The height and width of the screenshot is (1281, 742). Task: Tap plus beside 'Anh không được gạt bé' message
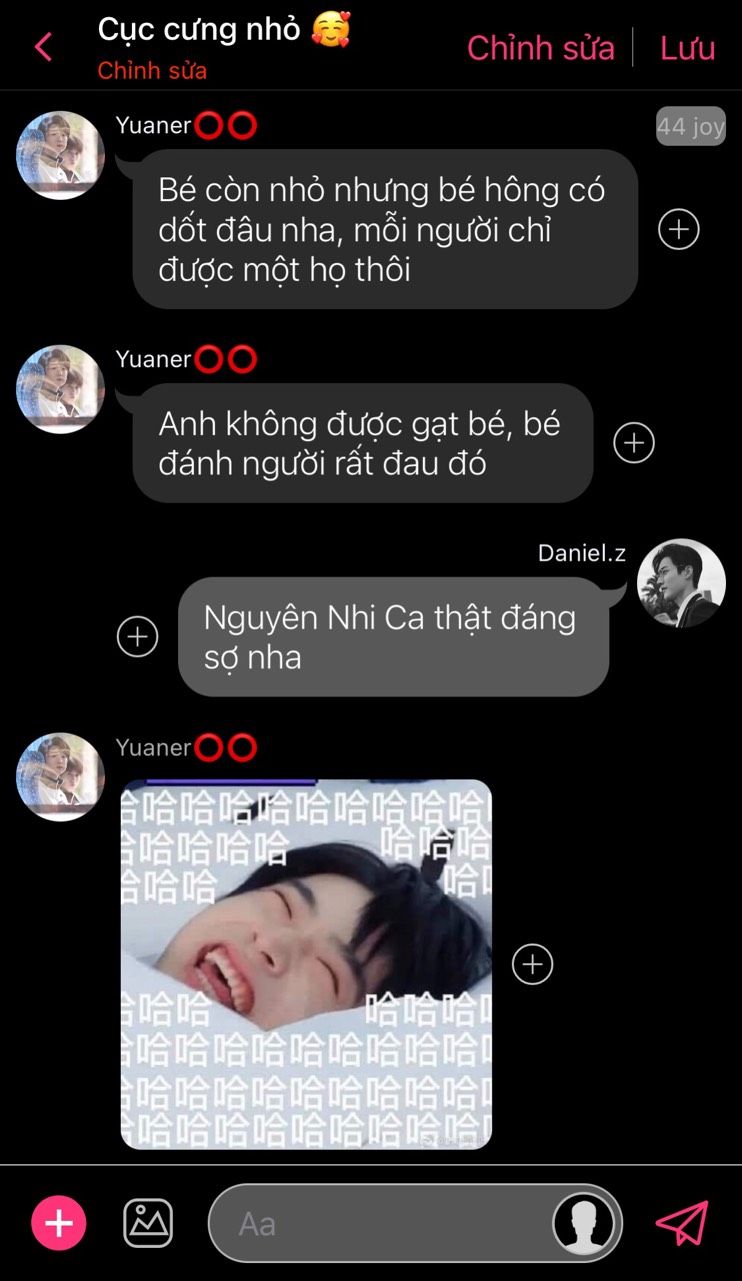tap(633, 443)
